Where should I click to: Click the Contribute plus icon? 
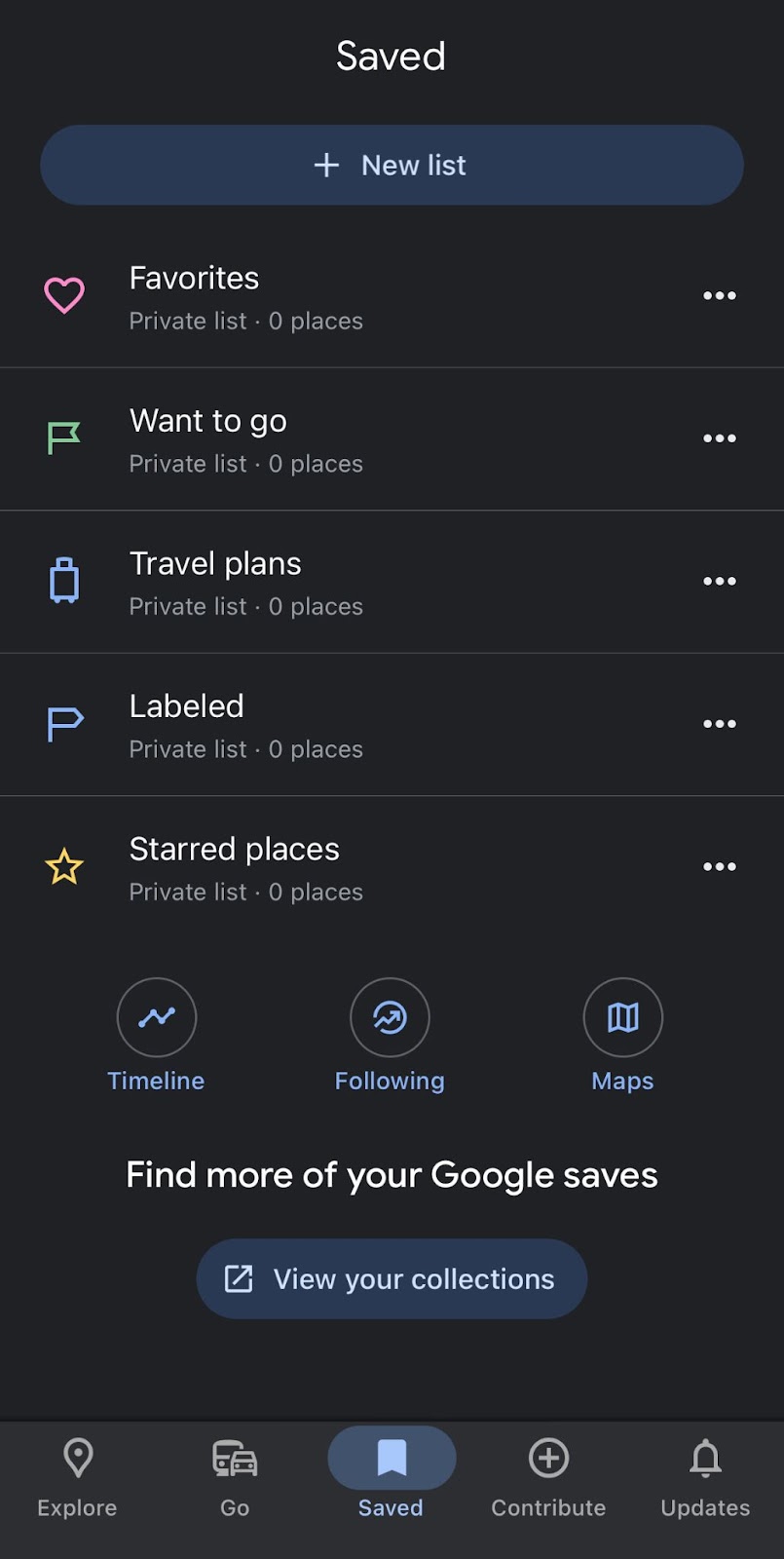(547, 1457)
